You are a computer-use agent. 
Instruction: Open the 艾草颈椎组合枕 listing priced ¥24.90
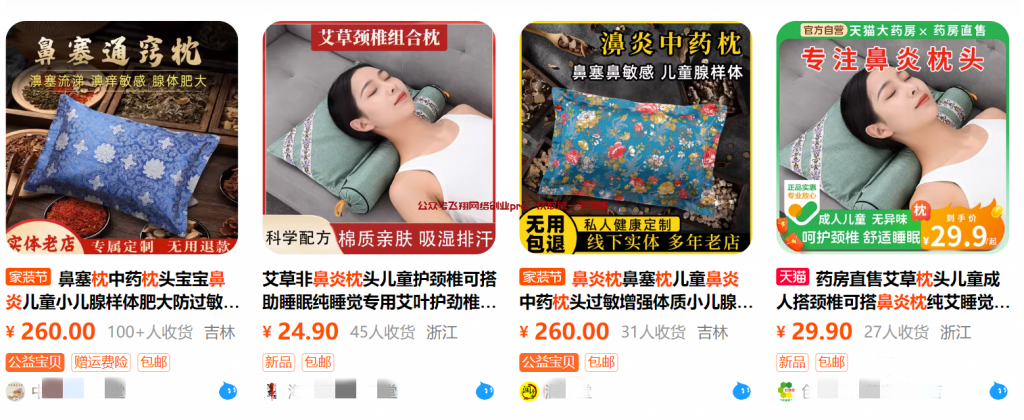point(378,140)
